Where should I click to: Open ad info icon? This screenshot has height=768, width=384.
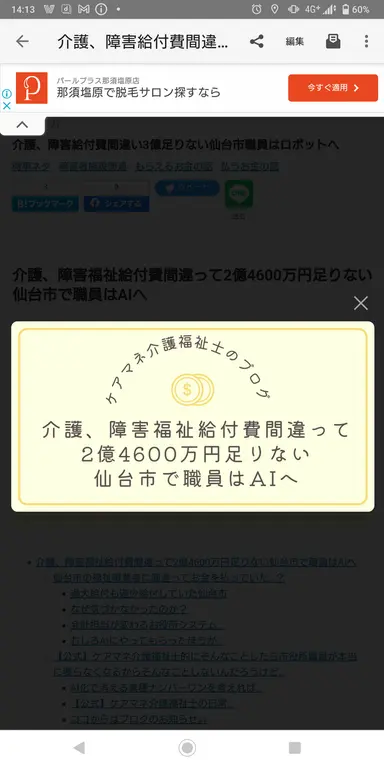[x=6, y=93]
